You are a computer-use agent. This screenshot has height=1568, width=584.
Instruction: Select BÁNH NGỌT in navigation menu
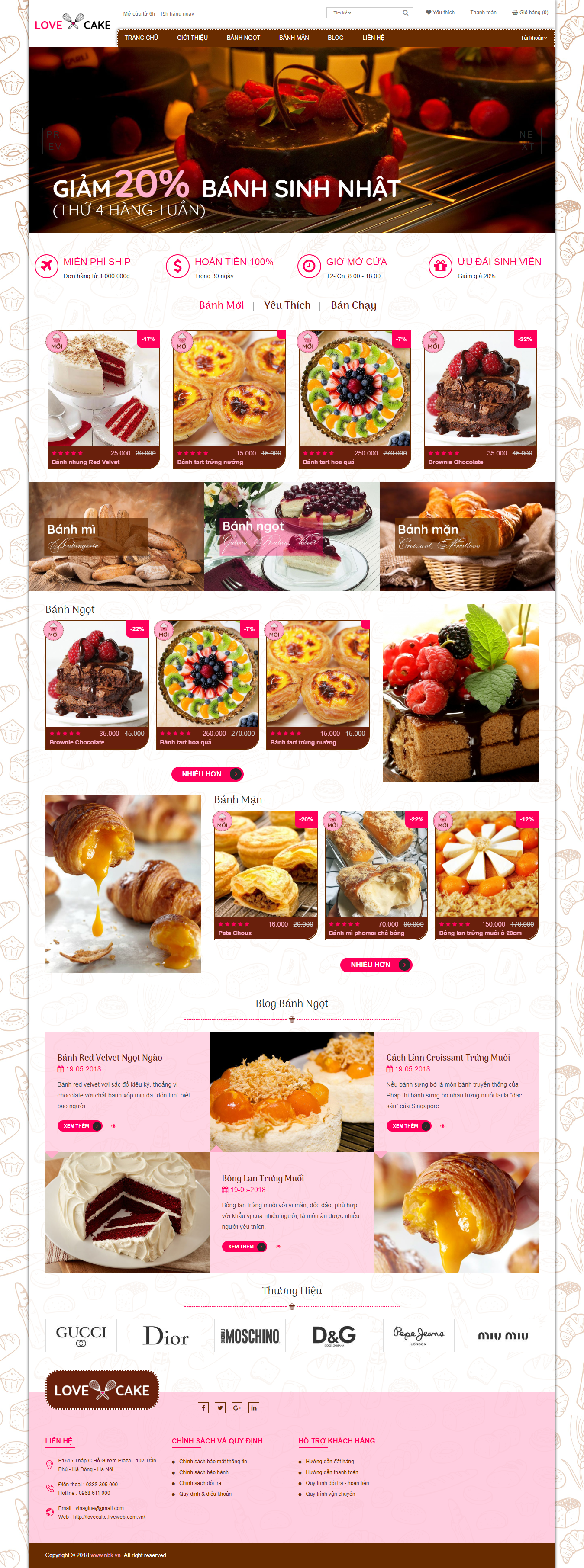coord(243,38)
